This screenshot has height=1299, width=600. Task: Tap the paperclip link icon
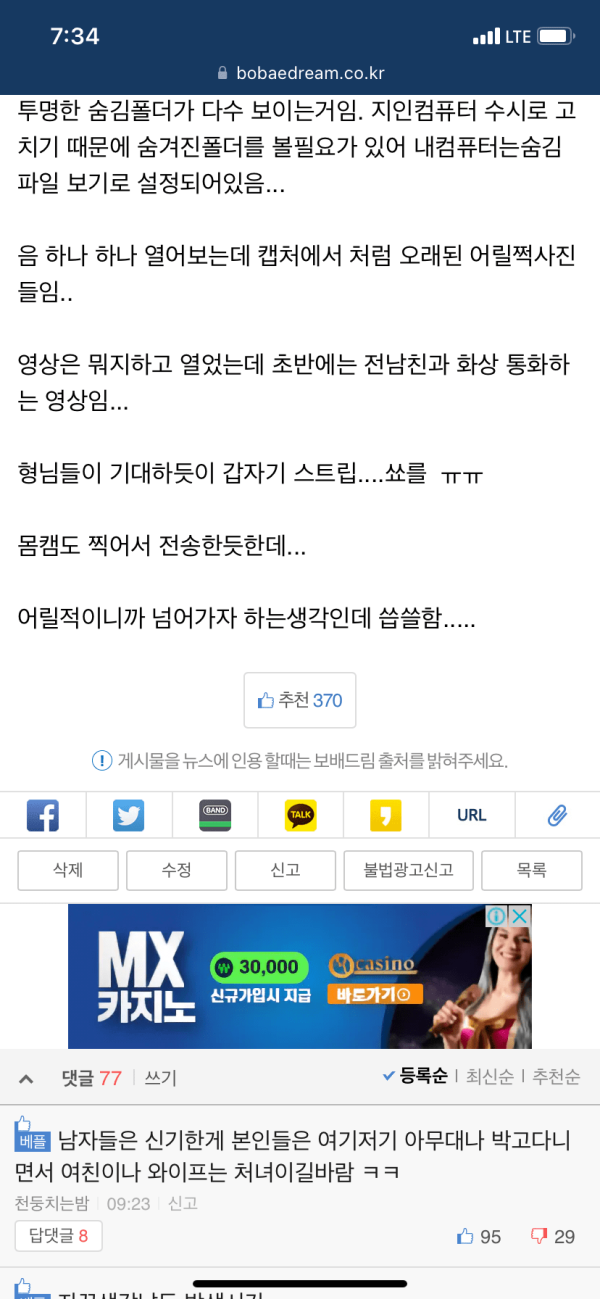[557, 815]
